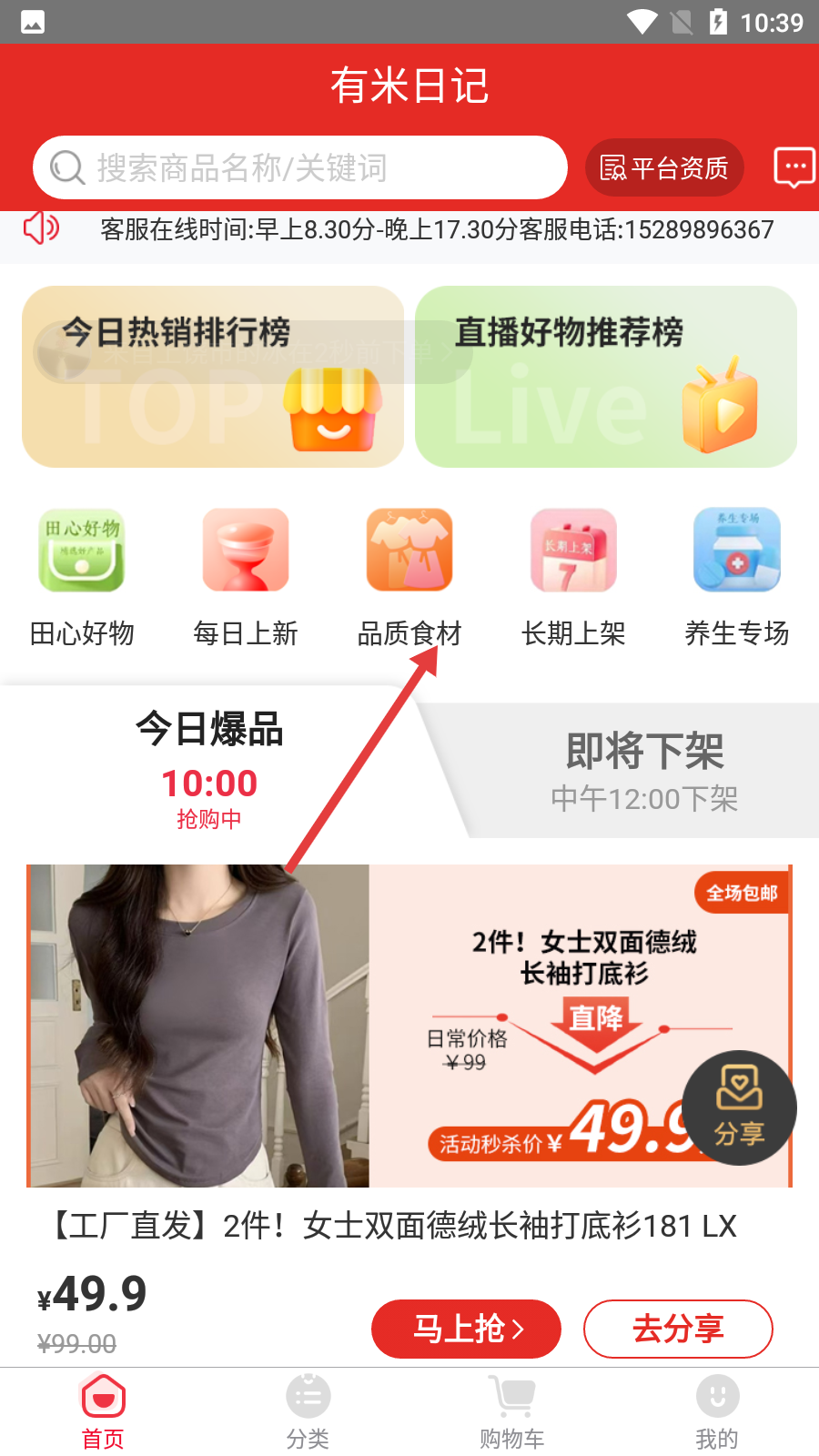Viewport: 819px width, 1456px height.
Task: Tap 去分享 to share product
Action: 678,1329
